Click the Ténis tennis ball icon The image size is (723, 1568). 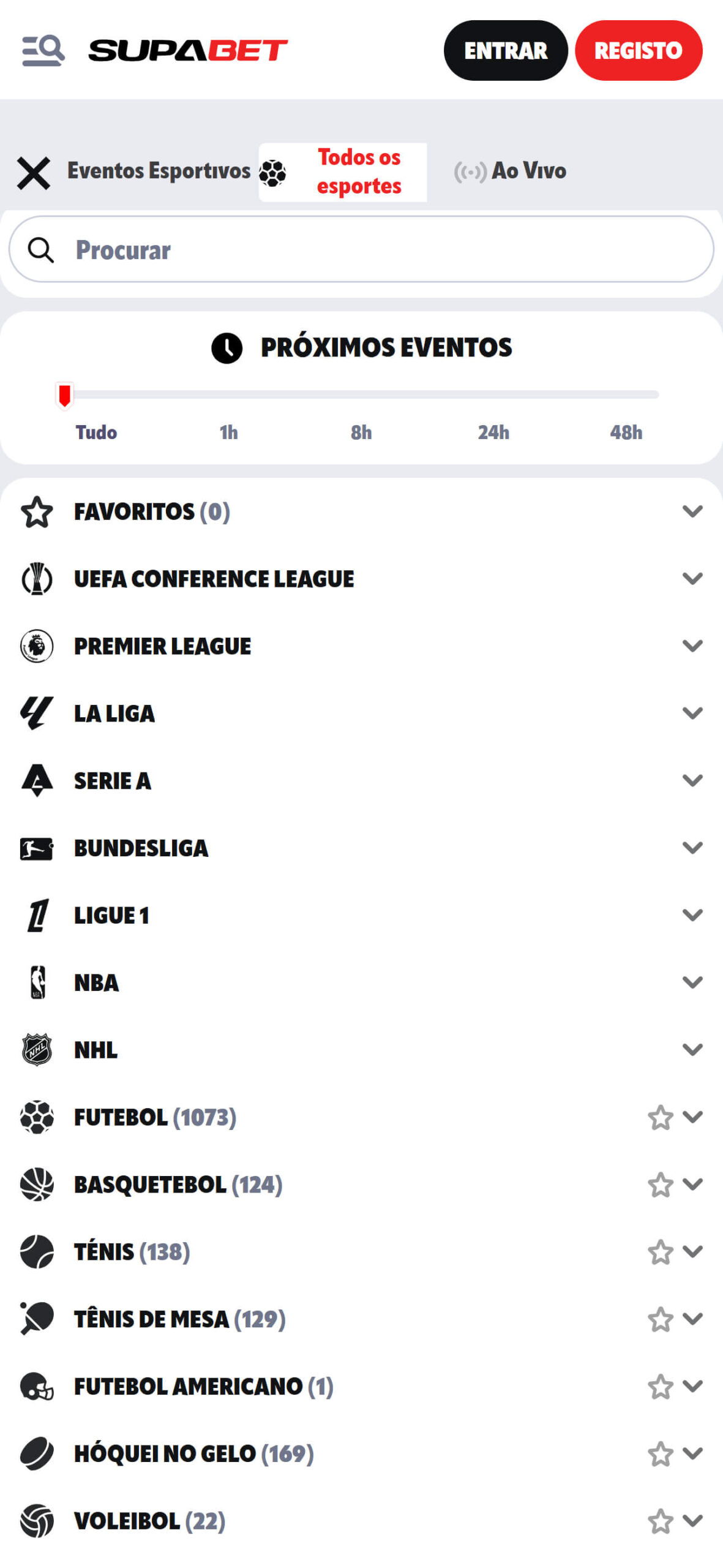38,1251
